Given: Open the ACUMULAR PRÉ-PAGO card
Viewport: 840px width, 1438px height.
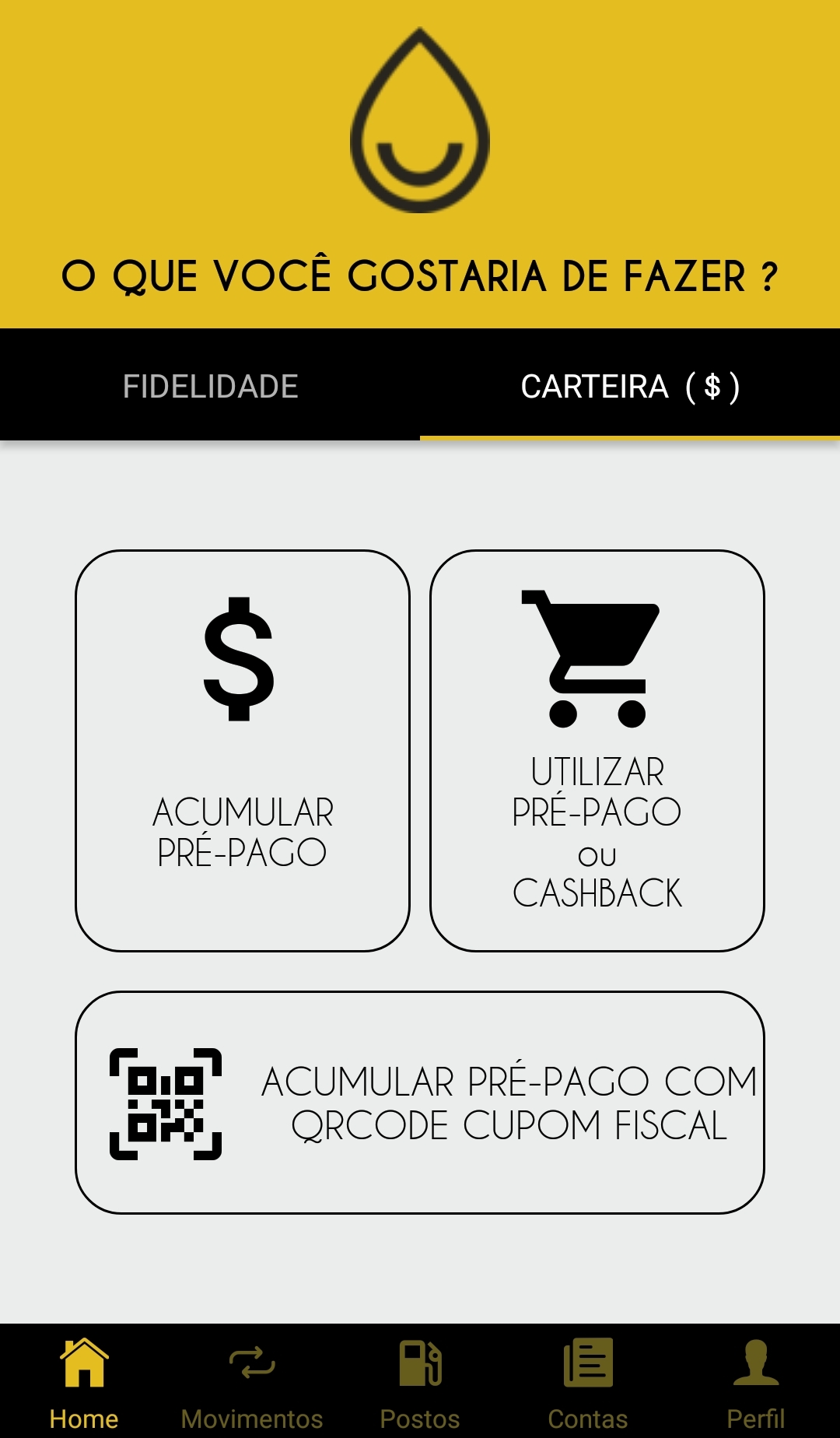Looking at the screenshot, I should tap(243, 751).
